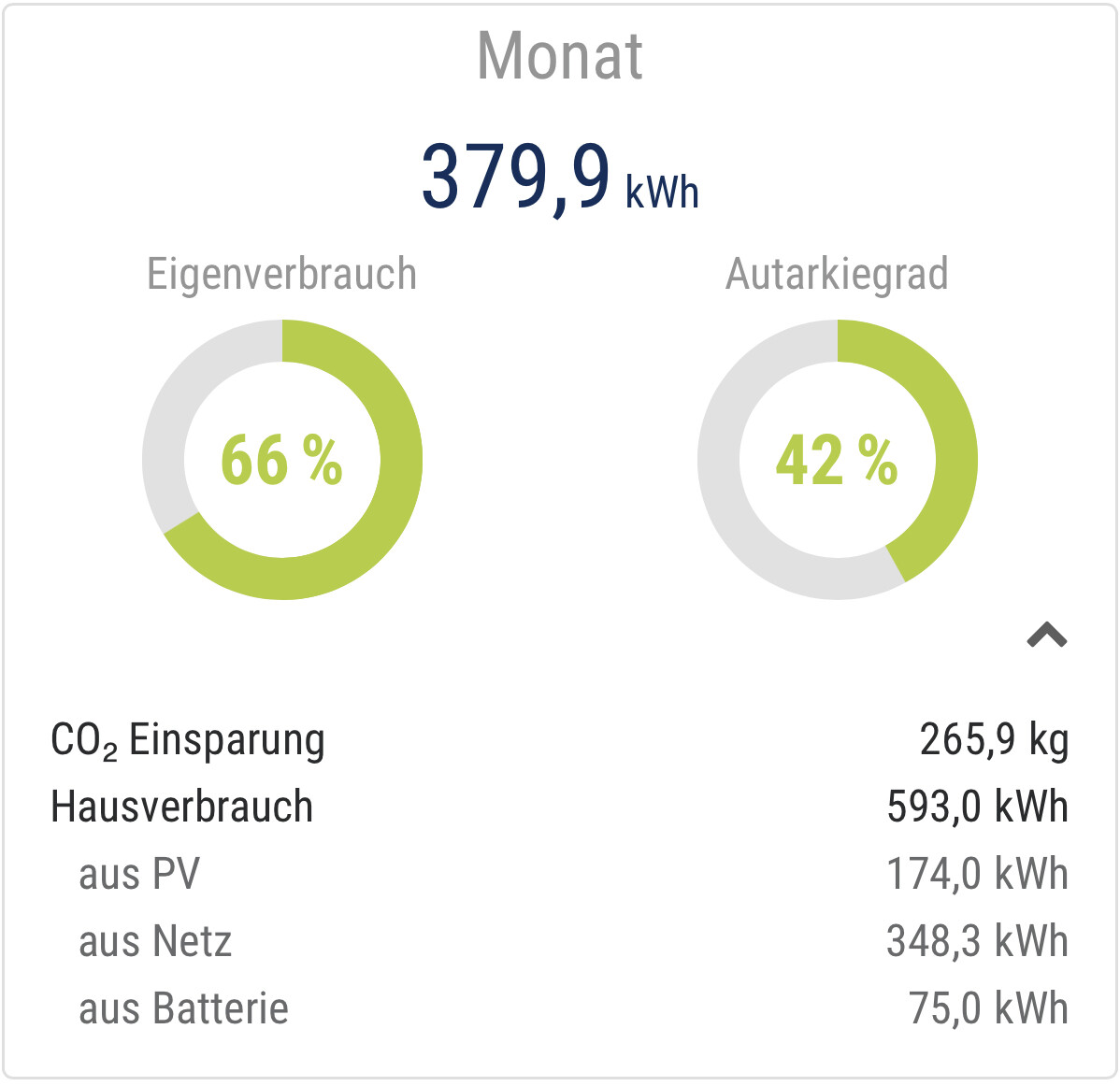Screen dimensions: 1120x1086
Task: Collapse the Monat details with the chevron
Action: [x=1046, y=636]
